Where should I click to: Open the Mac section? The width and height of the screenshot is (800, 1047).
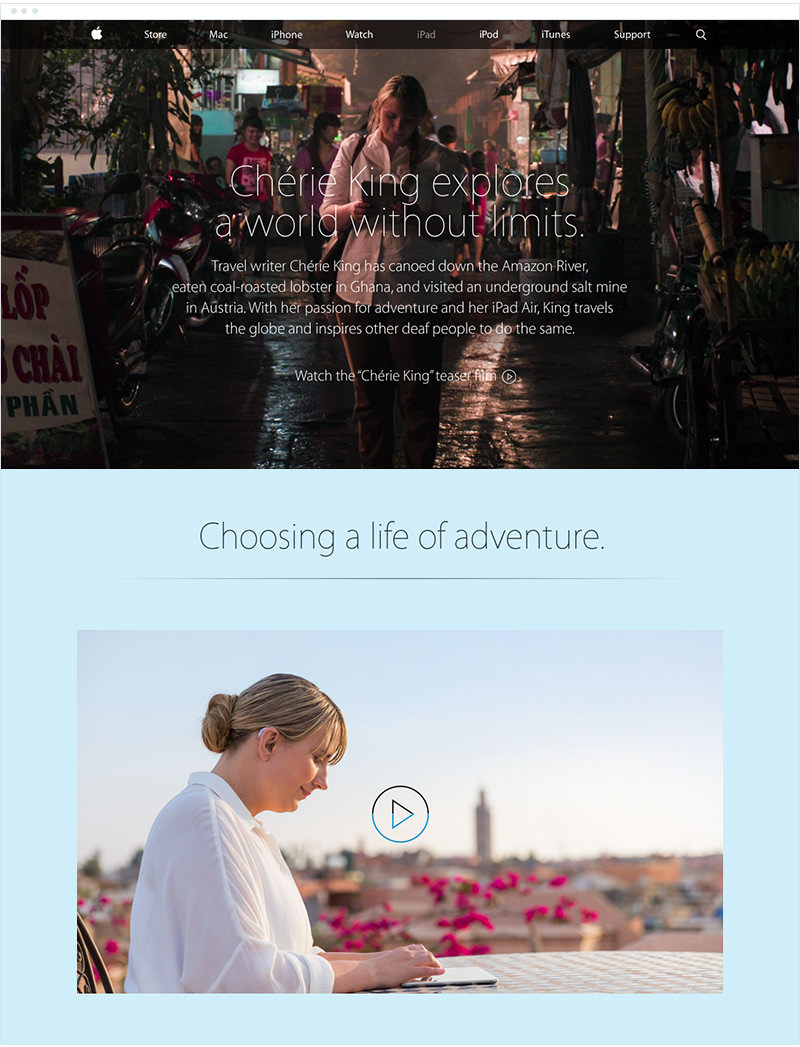click(x=218, y=35)
